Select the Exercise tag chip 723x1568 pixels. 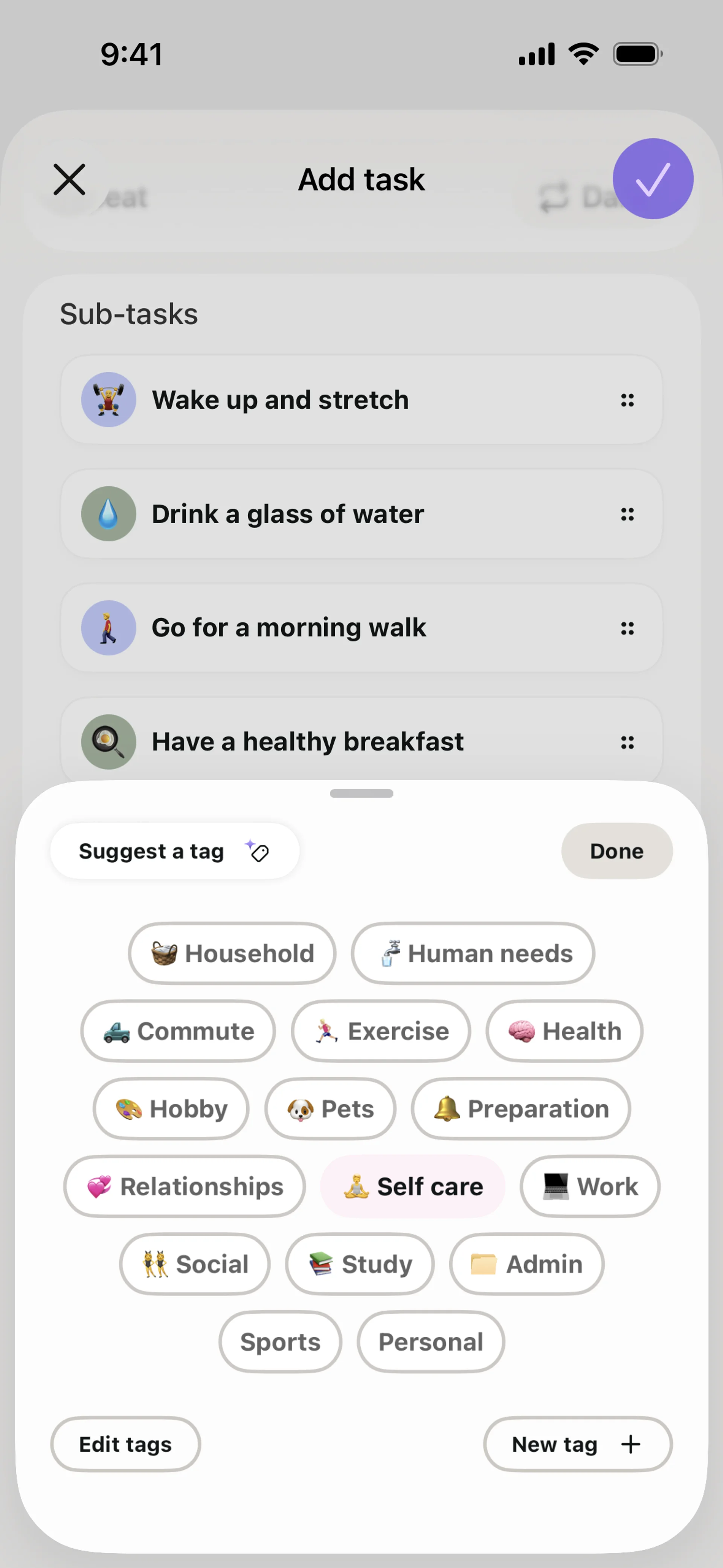pos(381,1031)
